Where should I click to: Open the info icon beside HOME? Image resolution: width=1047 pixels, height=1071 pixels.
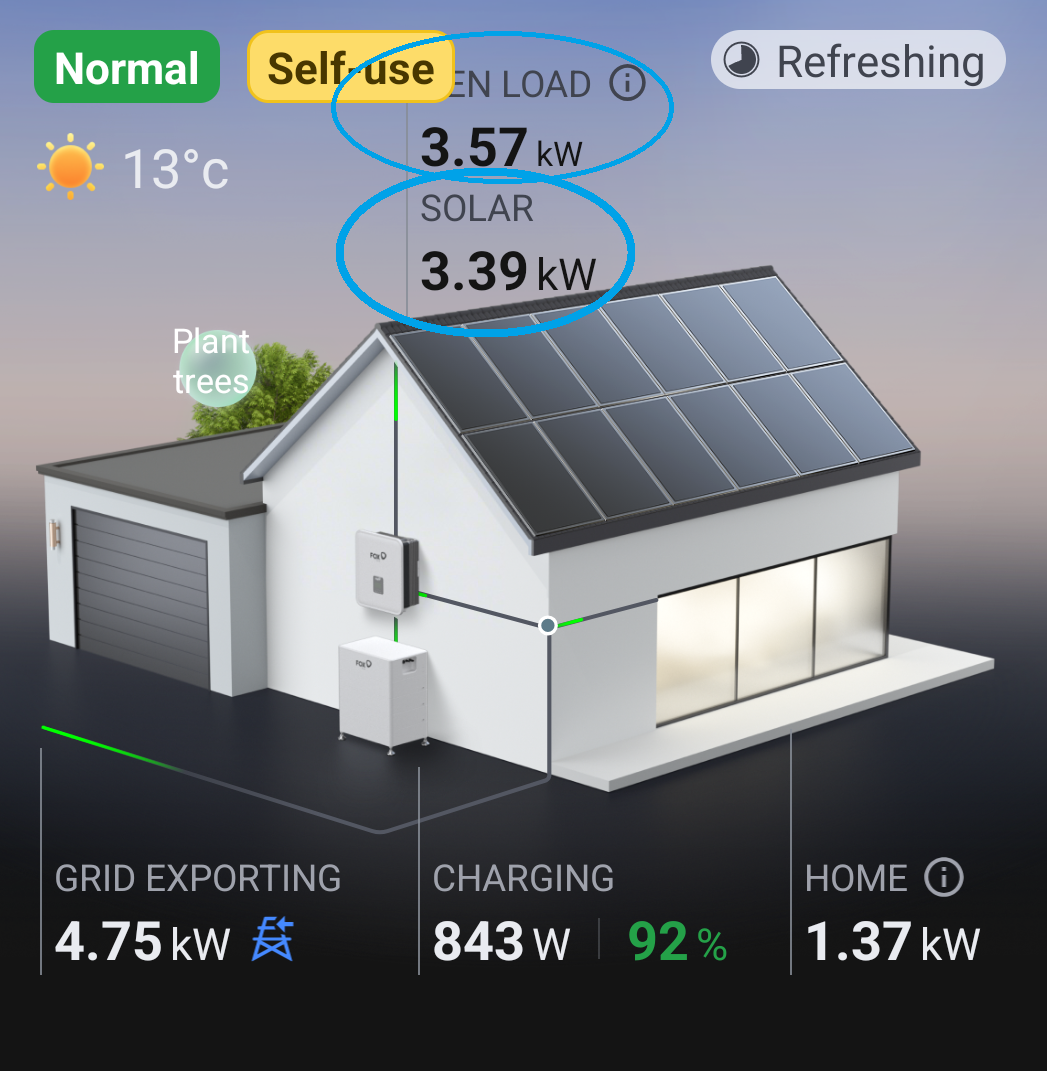(x=943, y=878)
